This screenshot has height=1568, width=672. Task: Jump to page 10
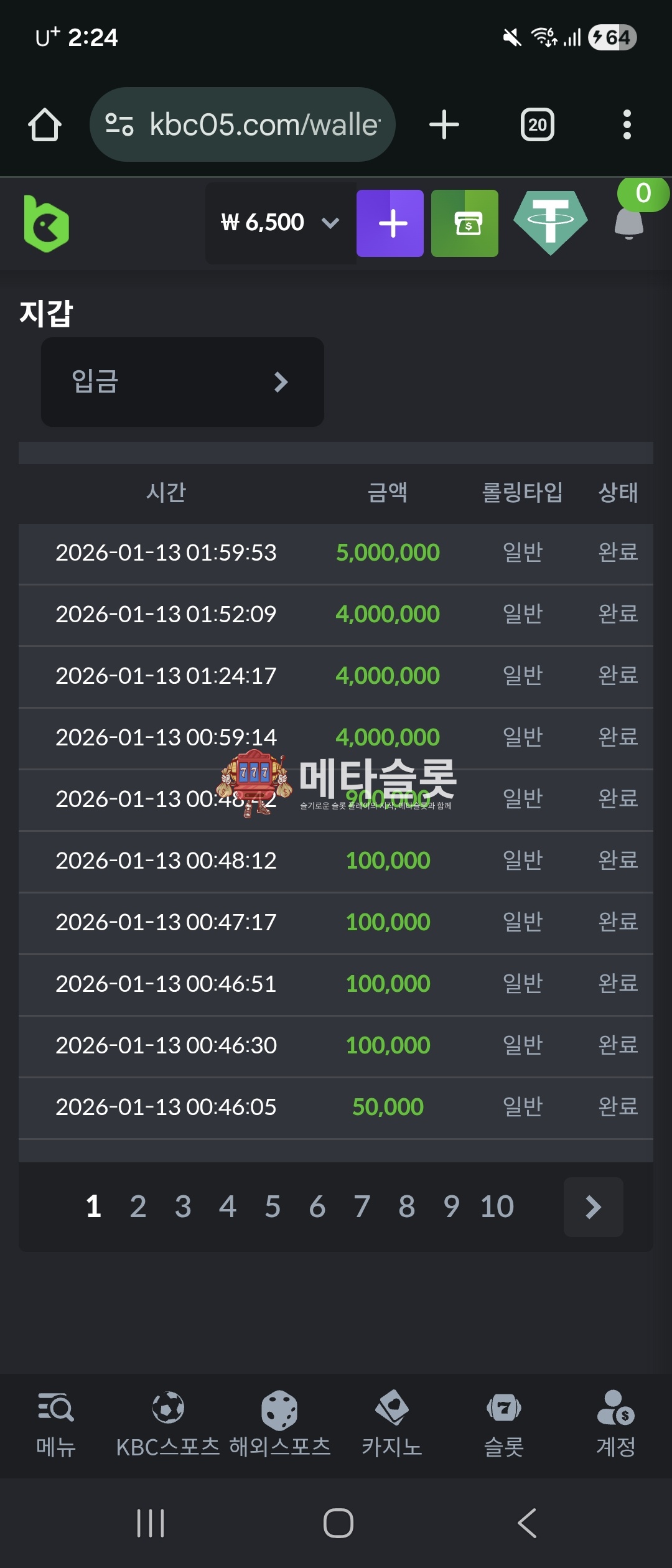(x=497, y=1206)
